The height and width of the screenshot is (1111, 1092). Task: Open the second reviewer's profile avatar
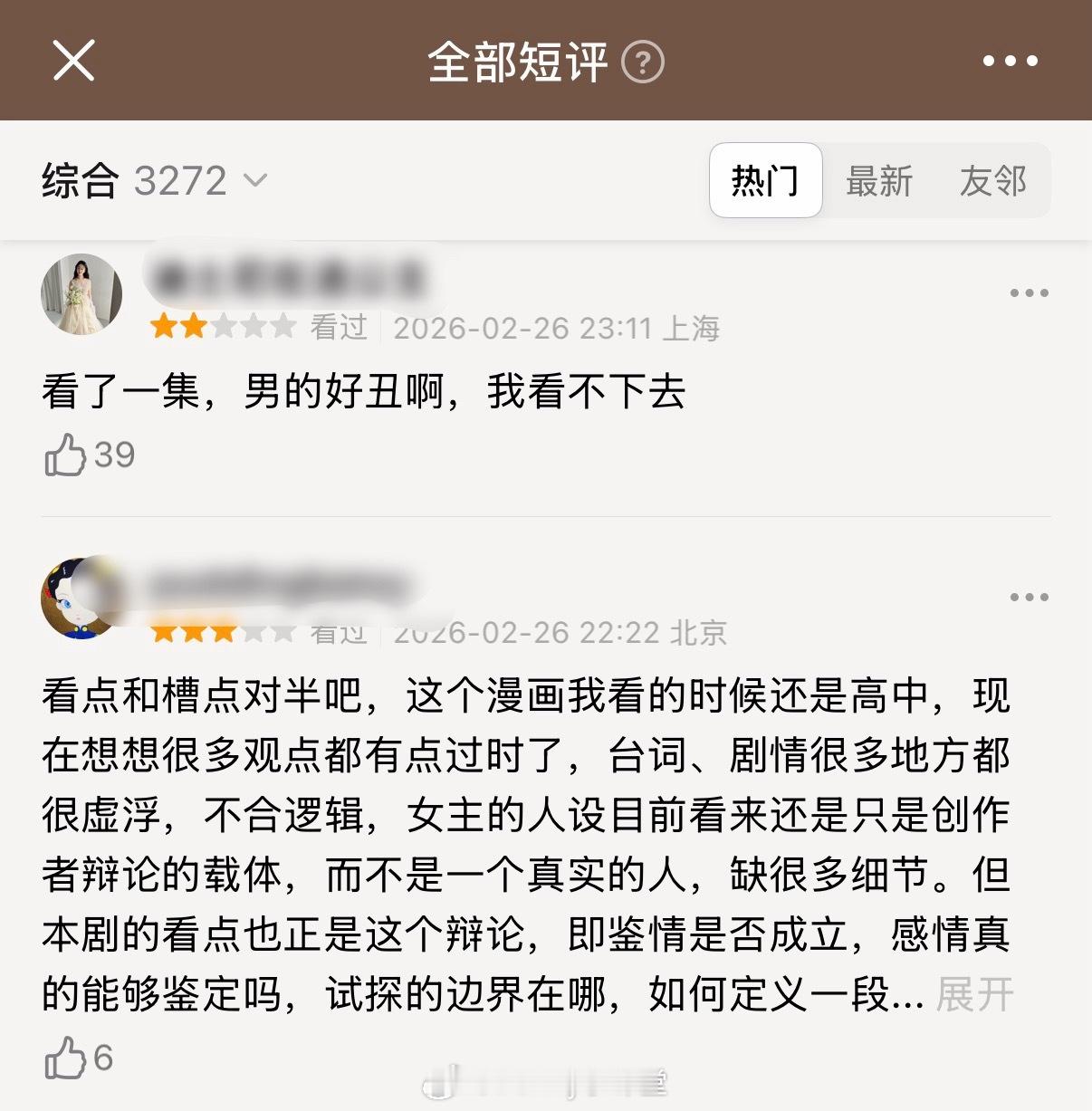80,599
